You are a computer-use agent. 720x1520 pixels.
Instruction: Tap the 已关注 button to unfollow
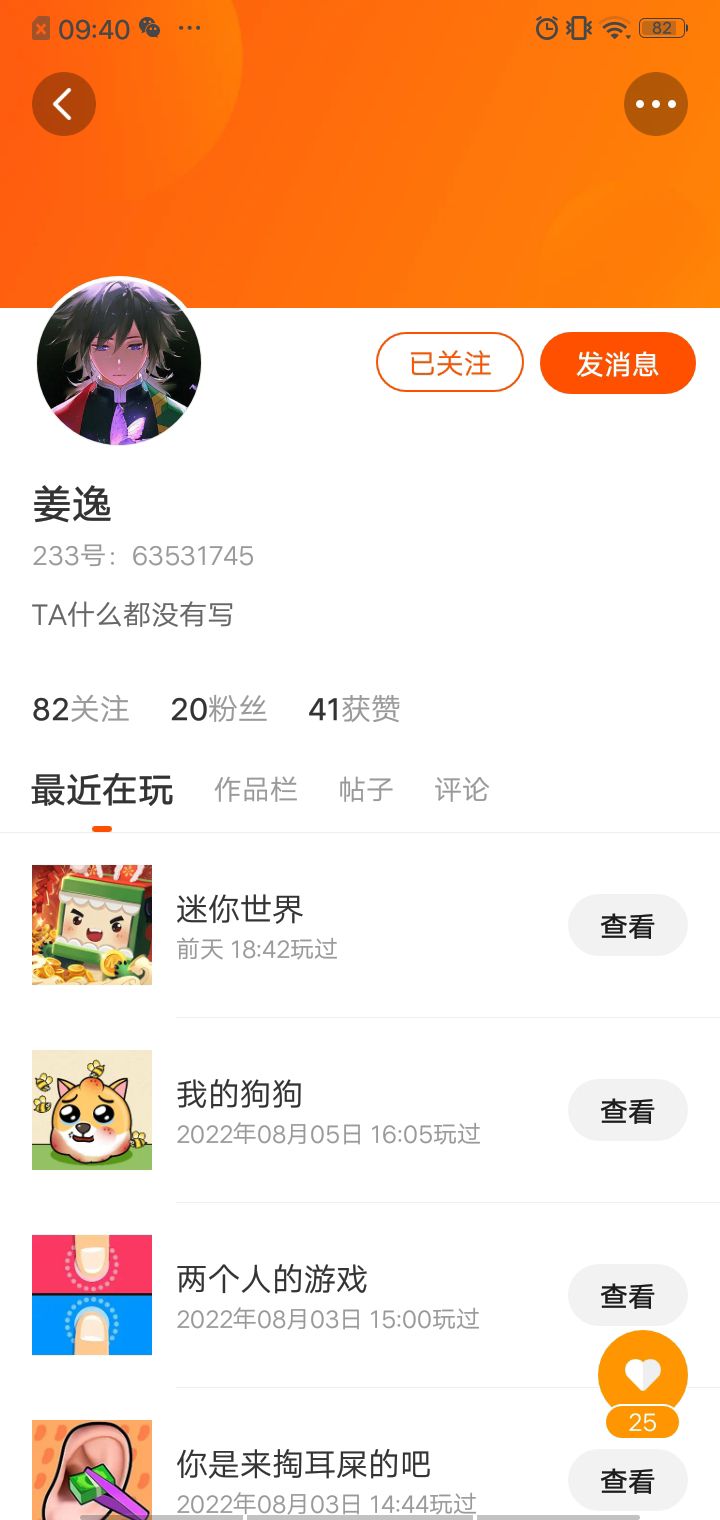(450, 362)
